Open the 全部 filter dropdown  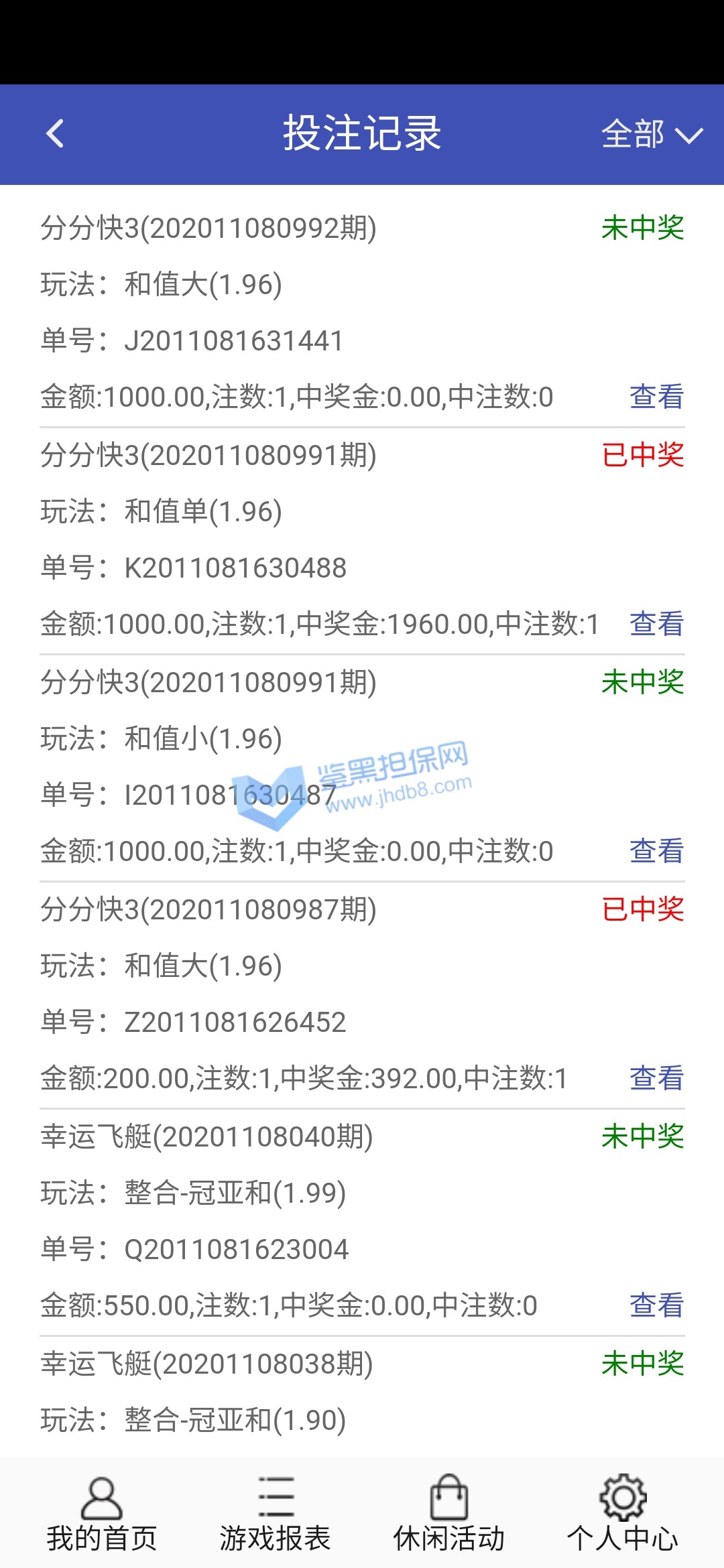(651, 134)
